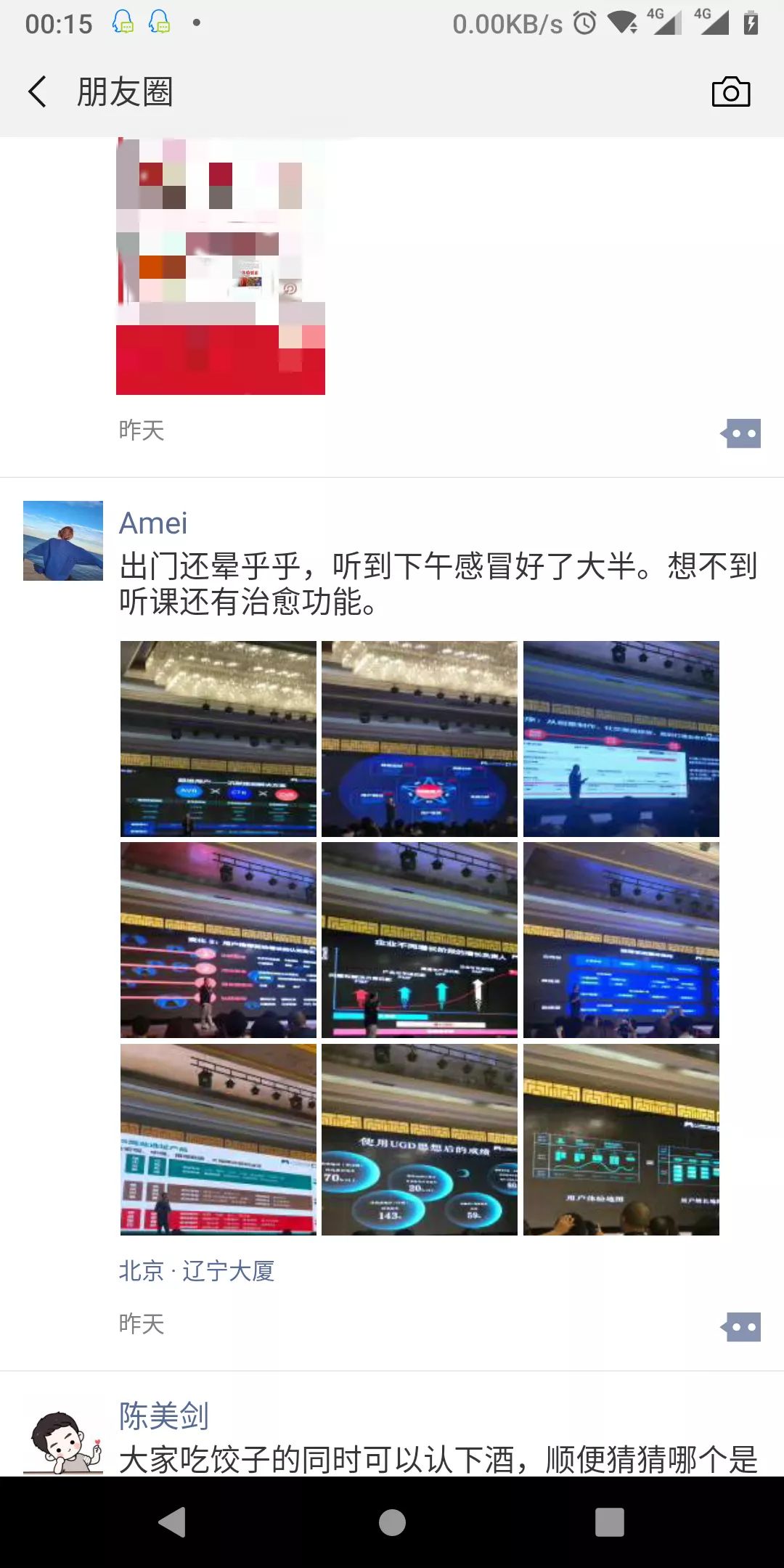Open the UGD circles photo
784x1568 pixels.
[x=420, y=1140]
